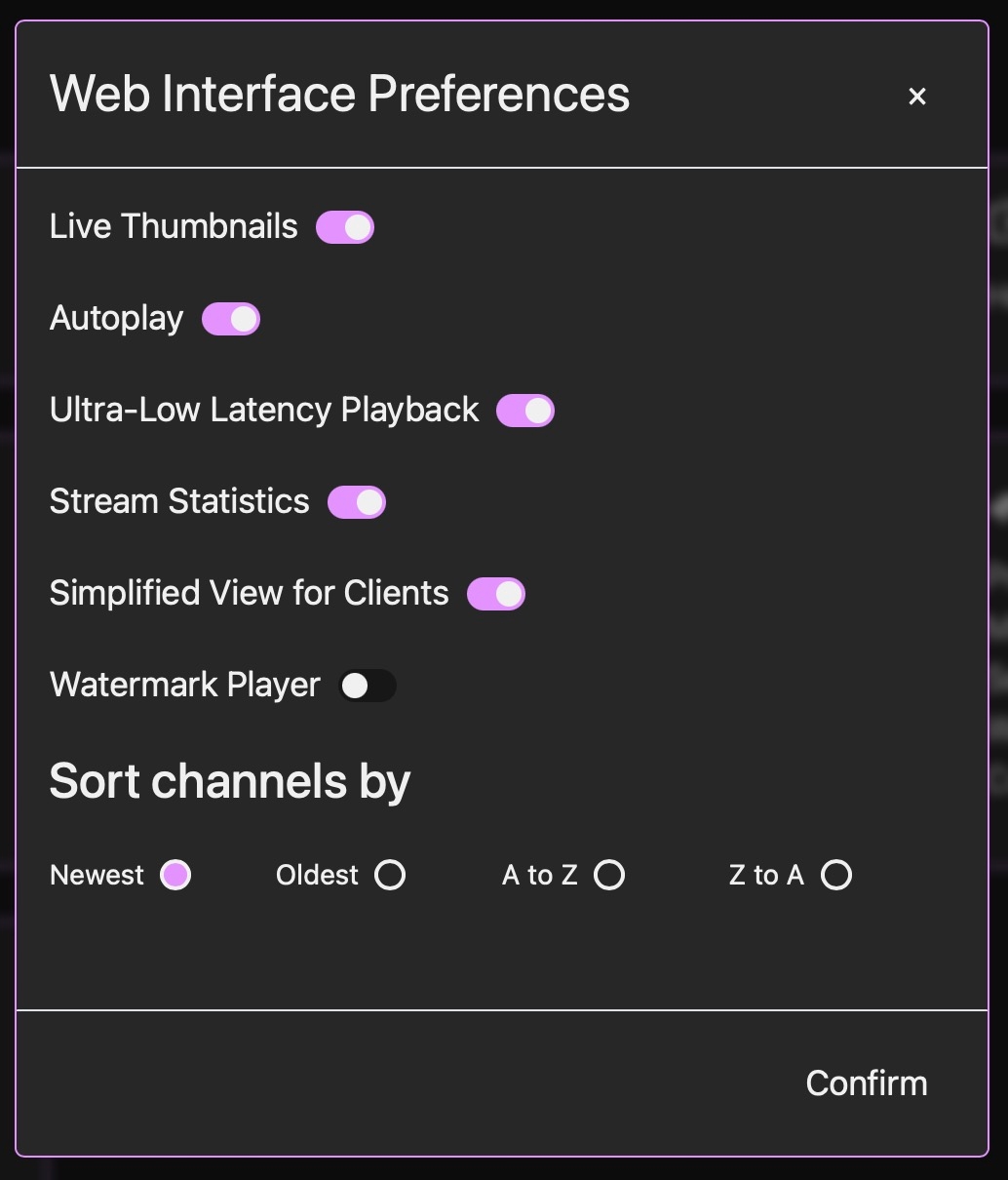Viewport: 1008px width, 1180px height.
Task: Sort channels by Oldest
Action: click(x=390, y=875)
